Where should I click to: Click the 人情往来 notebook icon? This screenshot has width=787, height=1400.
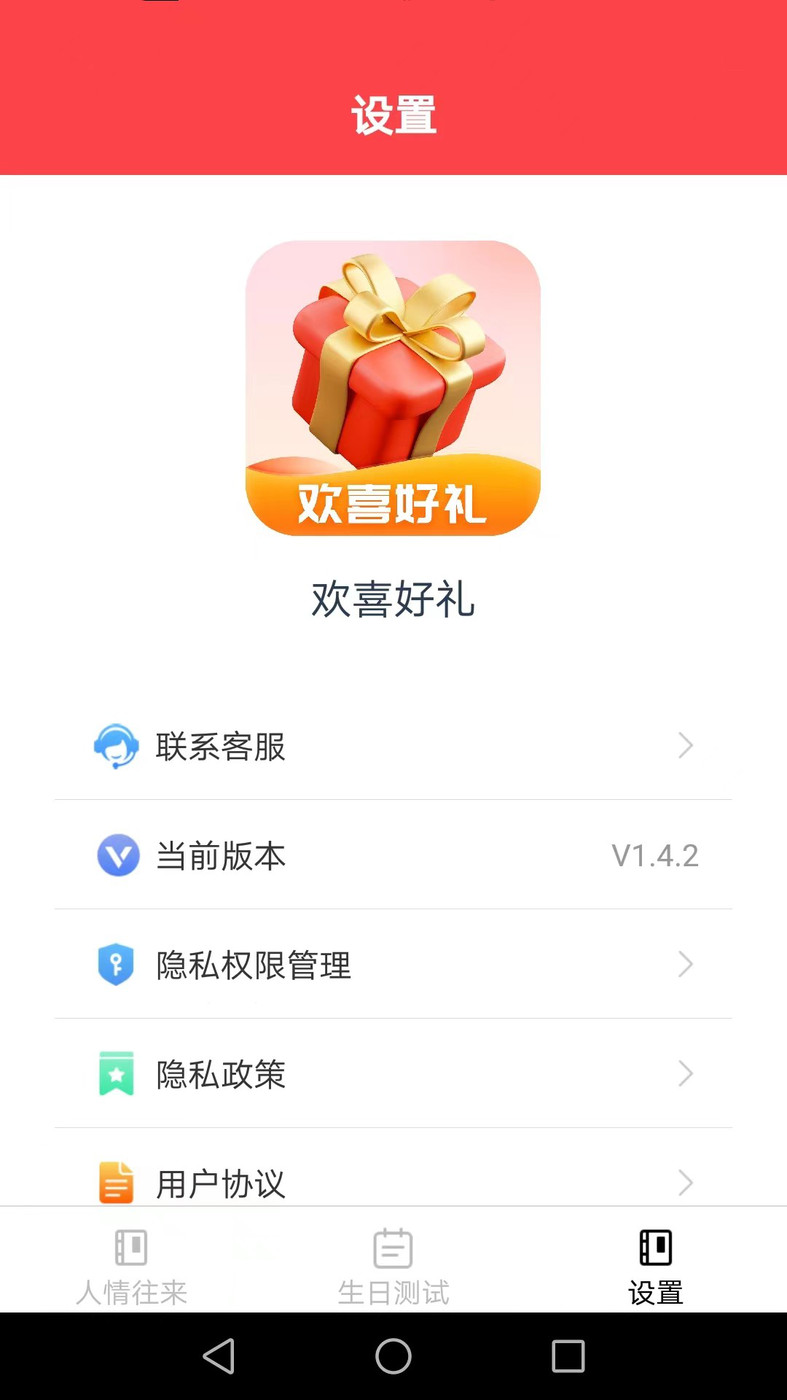pos(131,1247)
